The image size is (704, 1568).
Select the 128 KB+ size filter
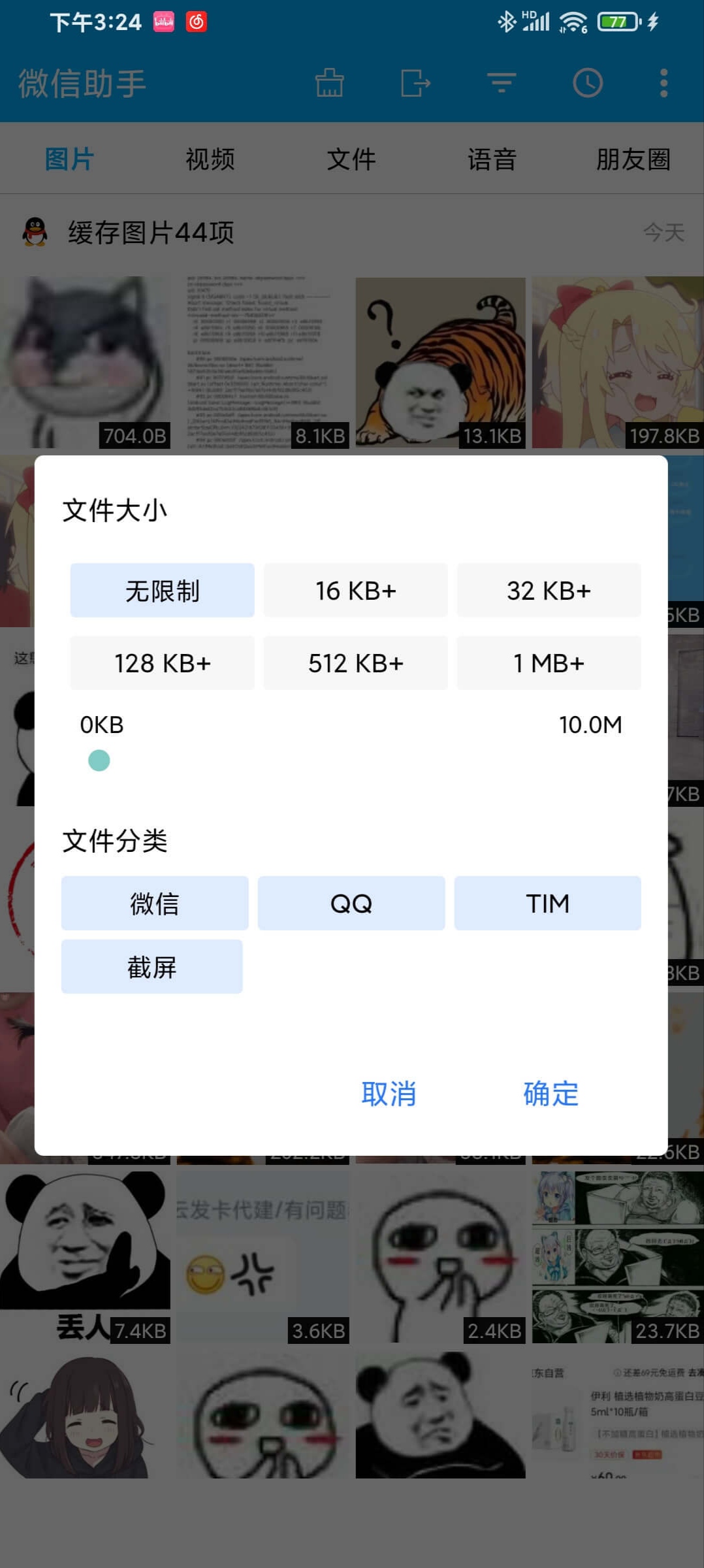point(162,662)
